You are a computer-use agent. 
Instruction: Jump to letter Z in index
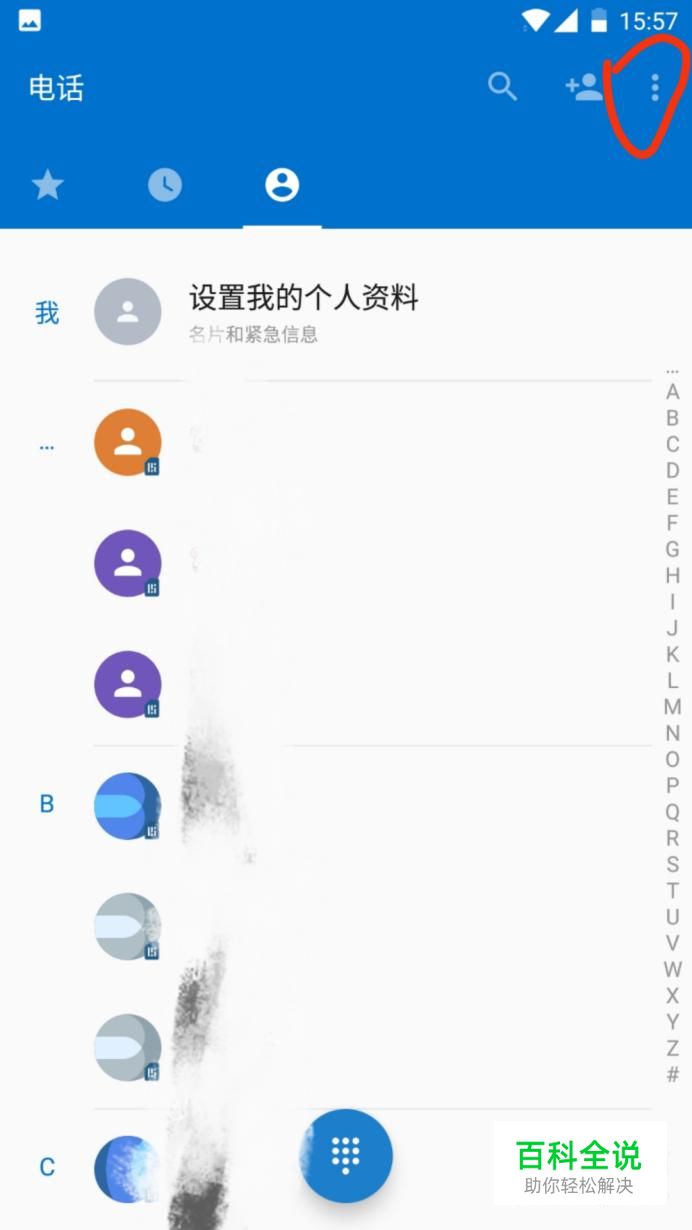pyautogui.click(x=672, y=1048)
